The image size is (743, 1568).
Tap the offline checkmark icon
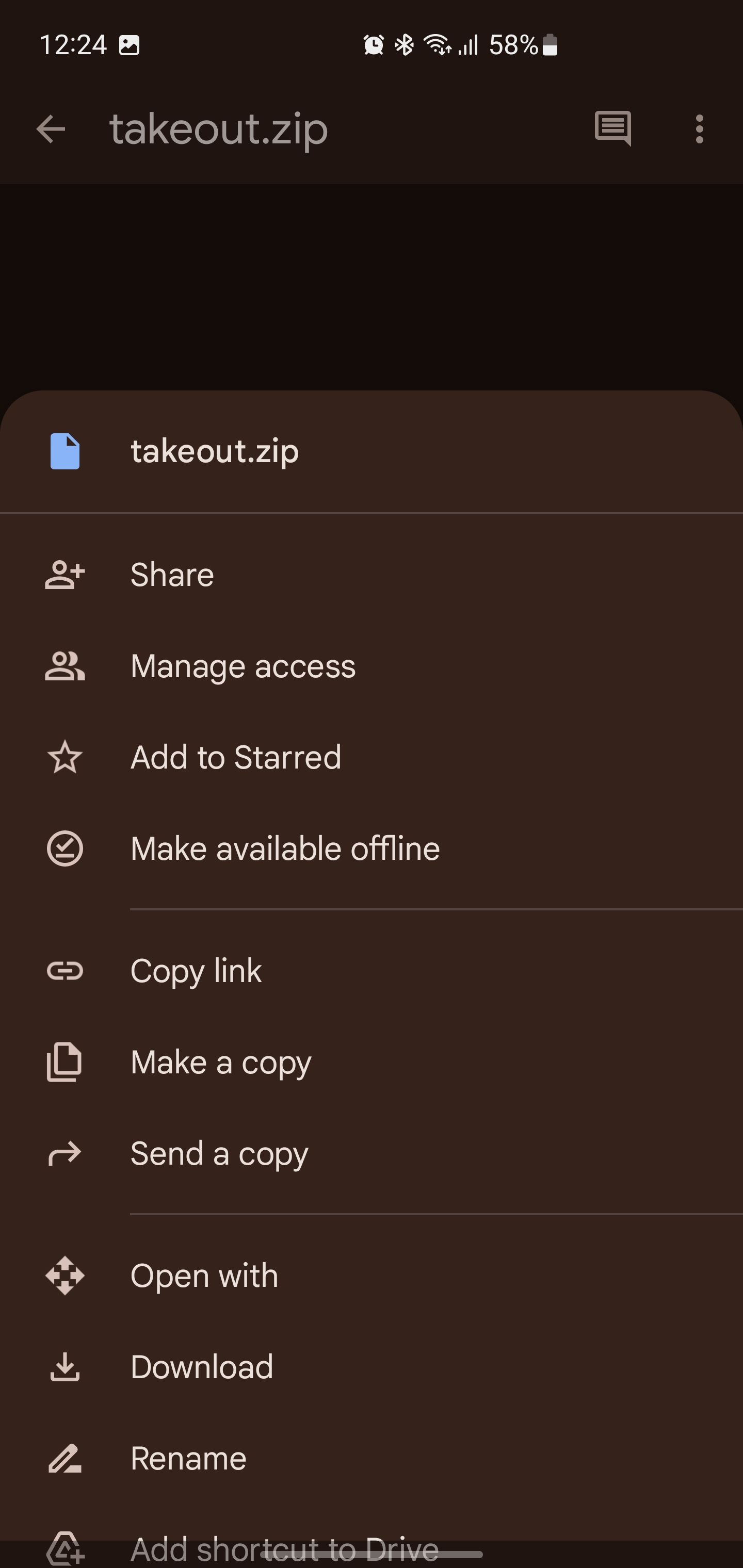(64, 848)
